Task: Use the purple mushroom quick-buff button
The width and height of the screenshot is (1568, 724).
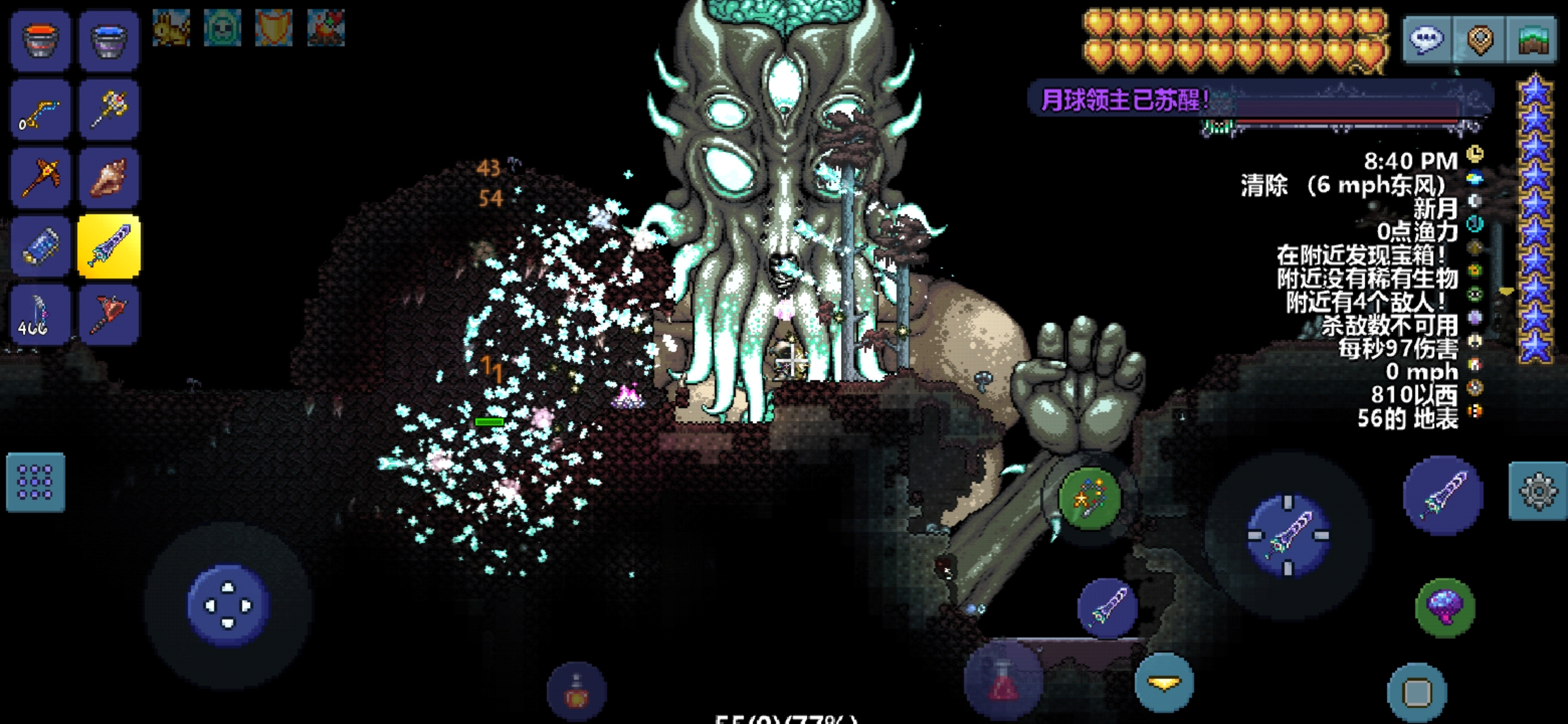Action: click(x=1445, y=607)
